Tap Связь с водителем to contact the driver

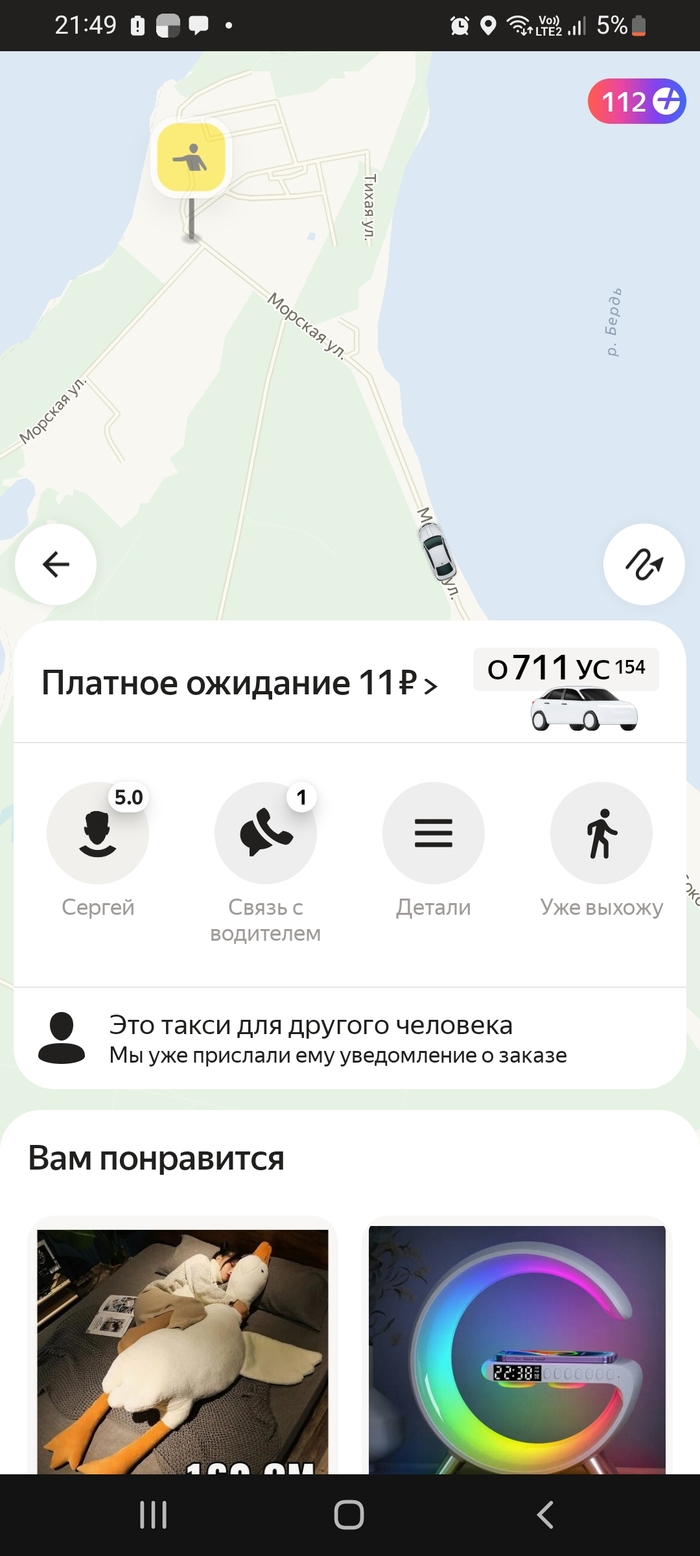point(266,834)
